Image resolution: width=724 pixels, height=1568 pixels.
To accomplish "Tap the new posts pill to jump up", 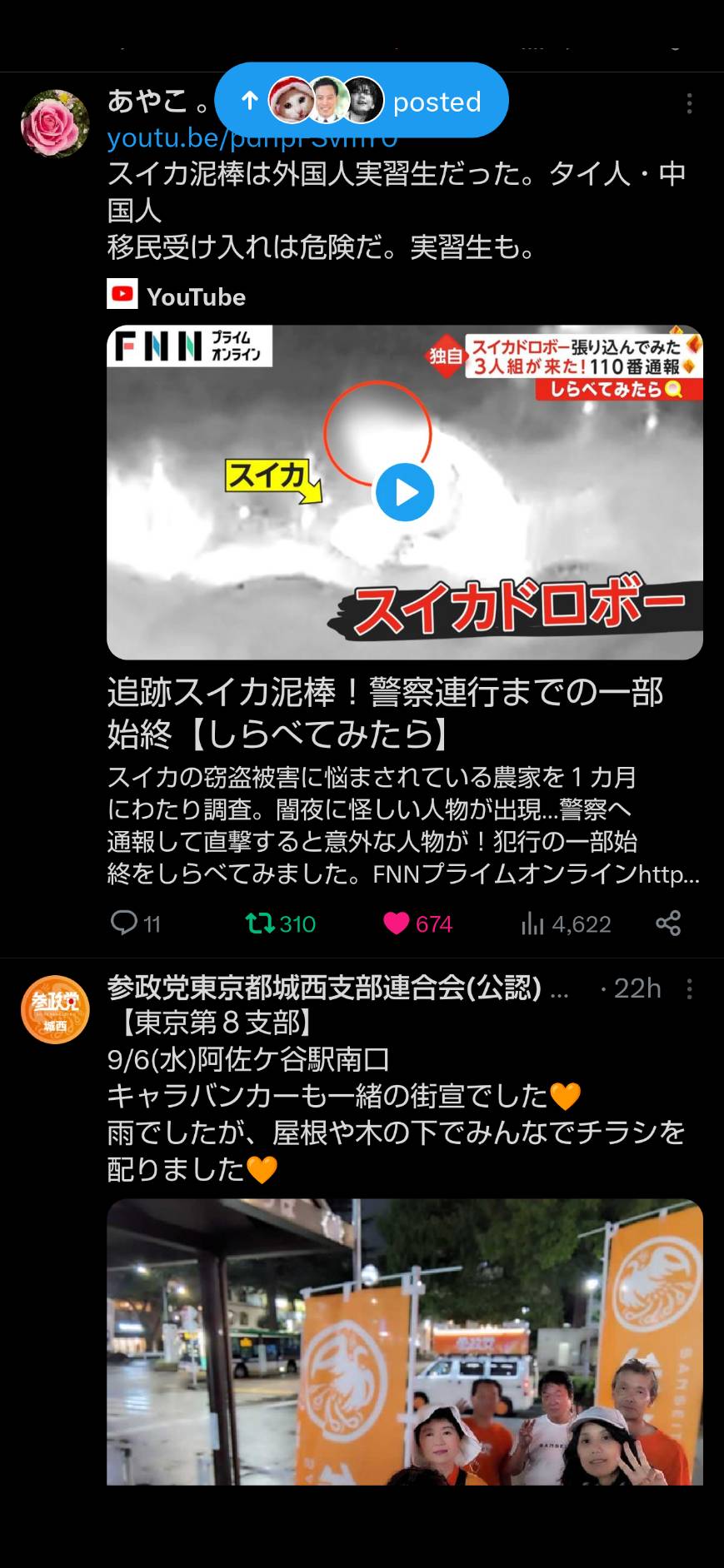I will point(362,100).
